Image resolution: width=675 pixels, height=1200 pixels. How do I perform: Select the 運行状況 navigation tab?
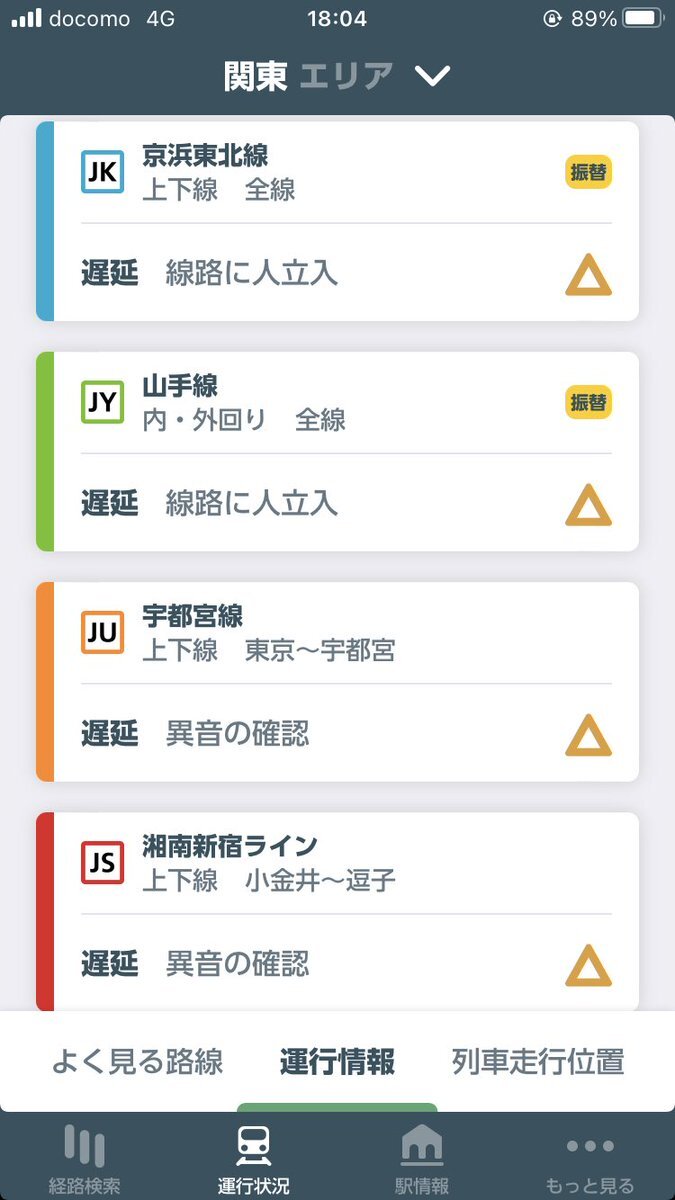coord(253,1158)
